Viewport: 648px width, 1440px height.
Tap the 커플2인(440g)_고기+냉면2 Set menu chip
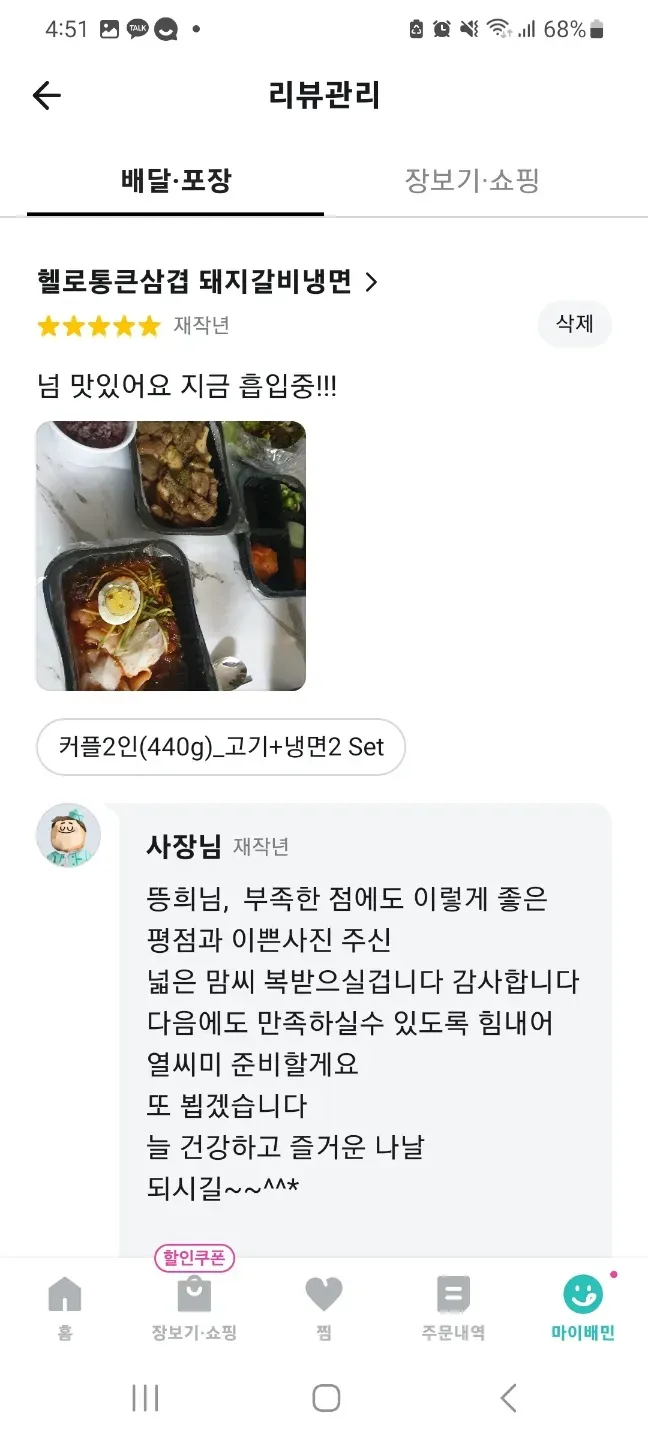pyautogui.click(x=221, y=747)
